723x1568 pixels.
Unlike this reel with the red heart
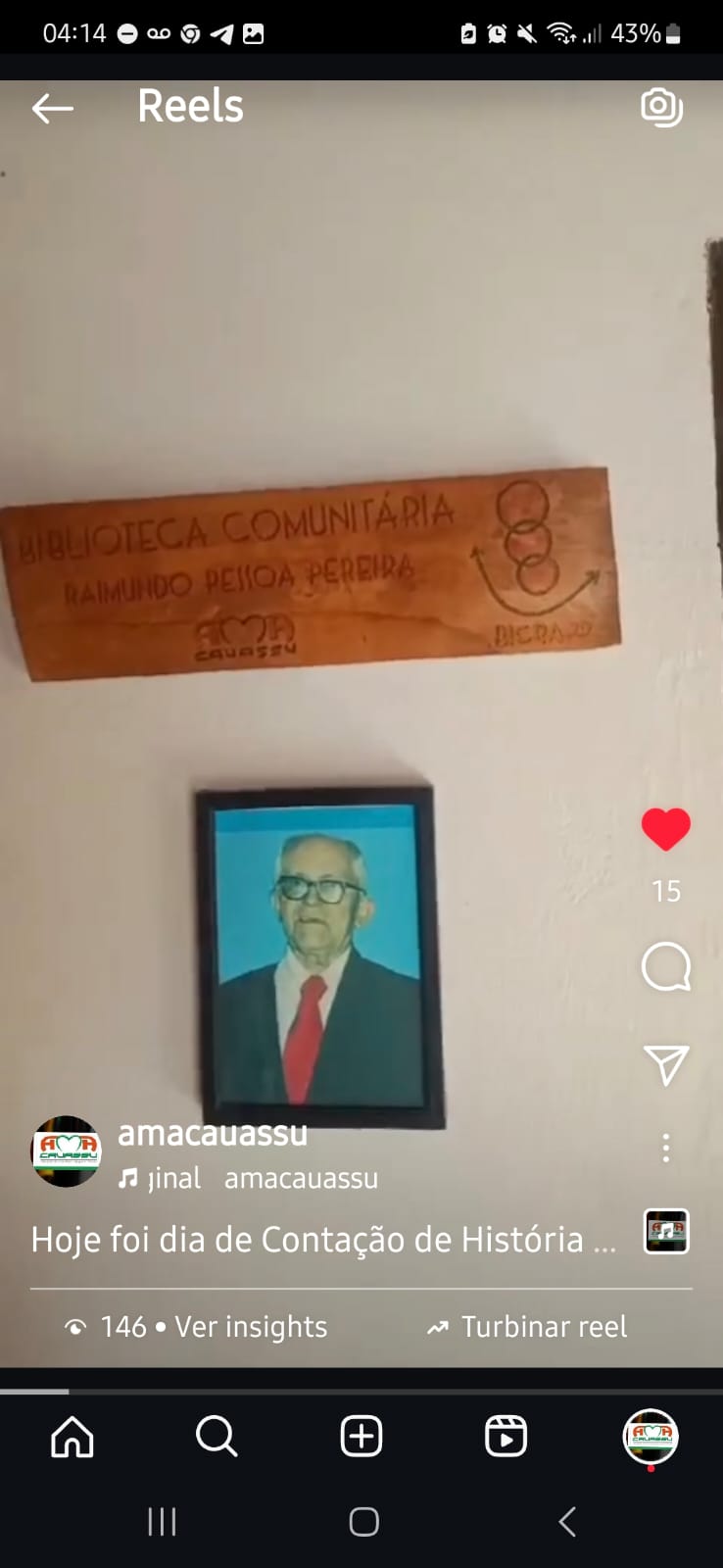pyautogui.click(x=666, y=829)
